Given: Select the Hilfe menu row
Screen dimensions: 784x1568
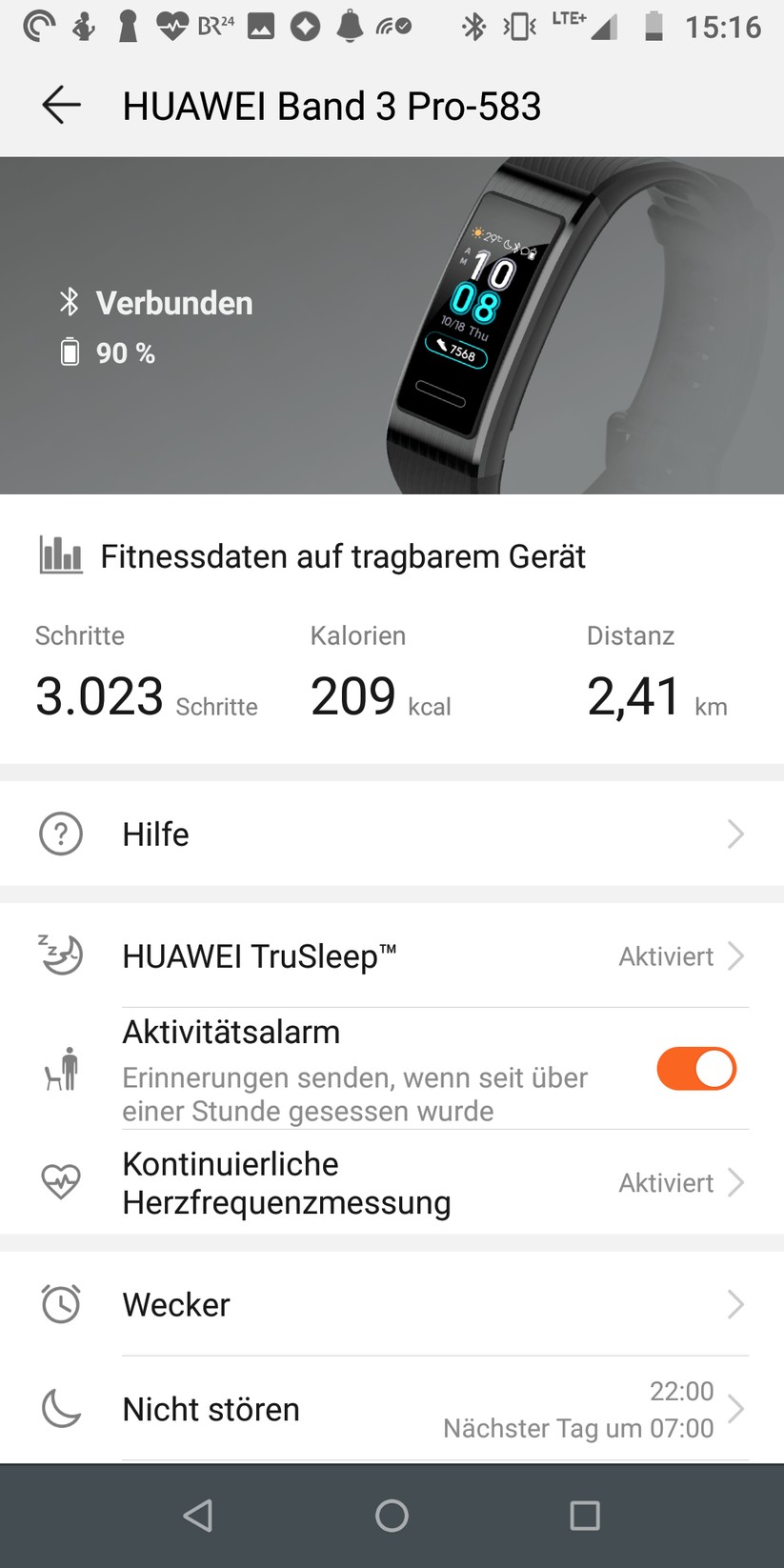Looking at the screenshot, I should [381, 833].
